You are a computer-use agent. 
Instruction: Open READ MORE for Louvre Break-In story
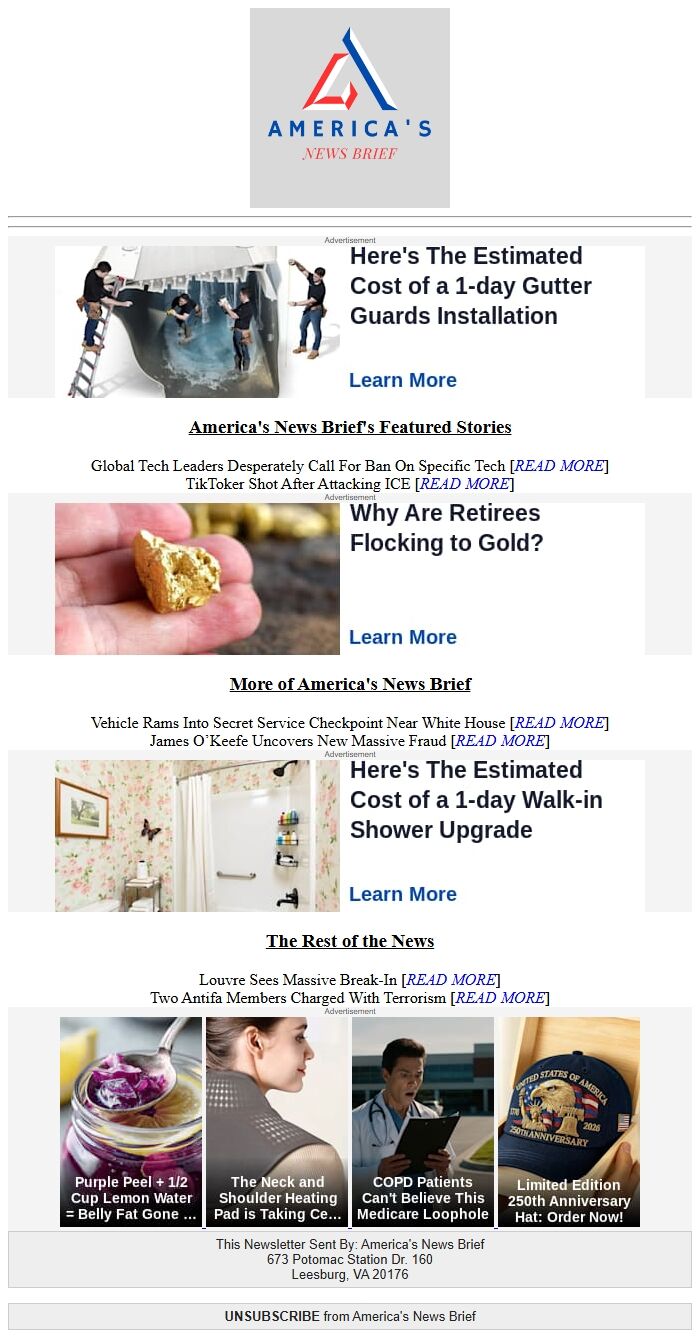[451, 980]
